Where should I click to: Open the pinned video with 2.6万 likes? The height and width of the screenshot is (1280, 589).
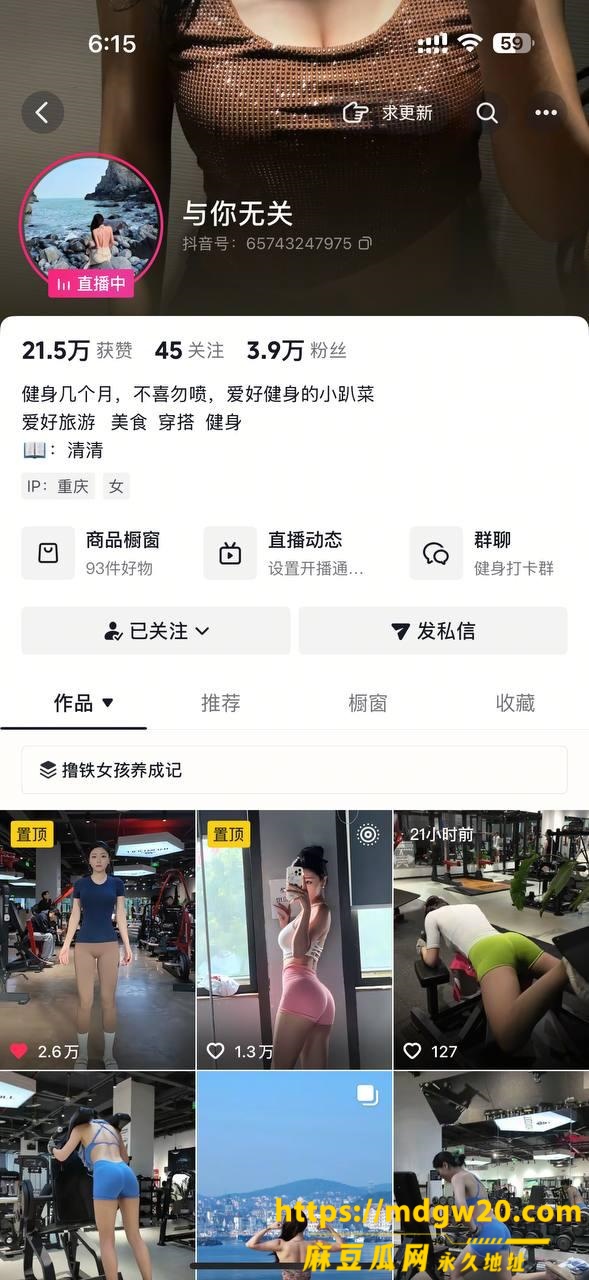coord(97,940)
